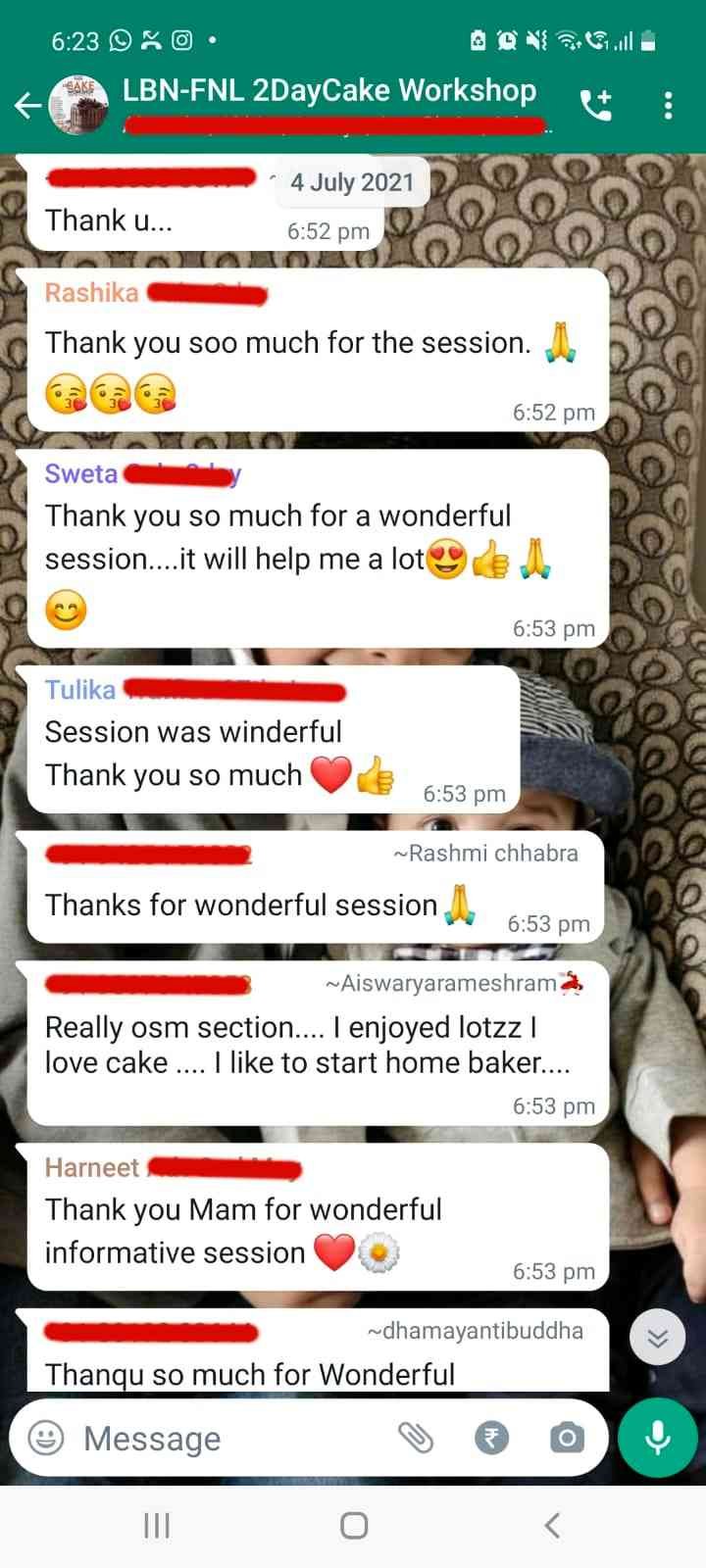Open the recent apps view

click(x=157, y=1526)
